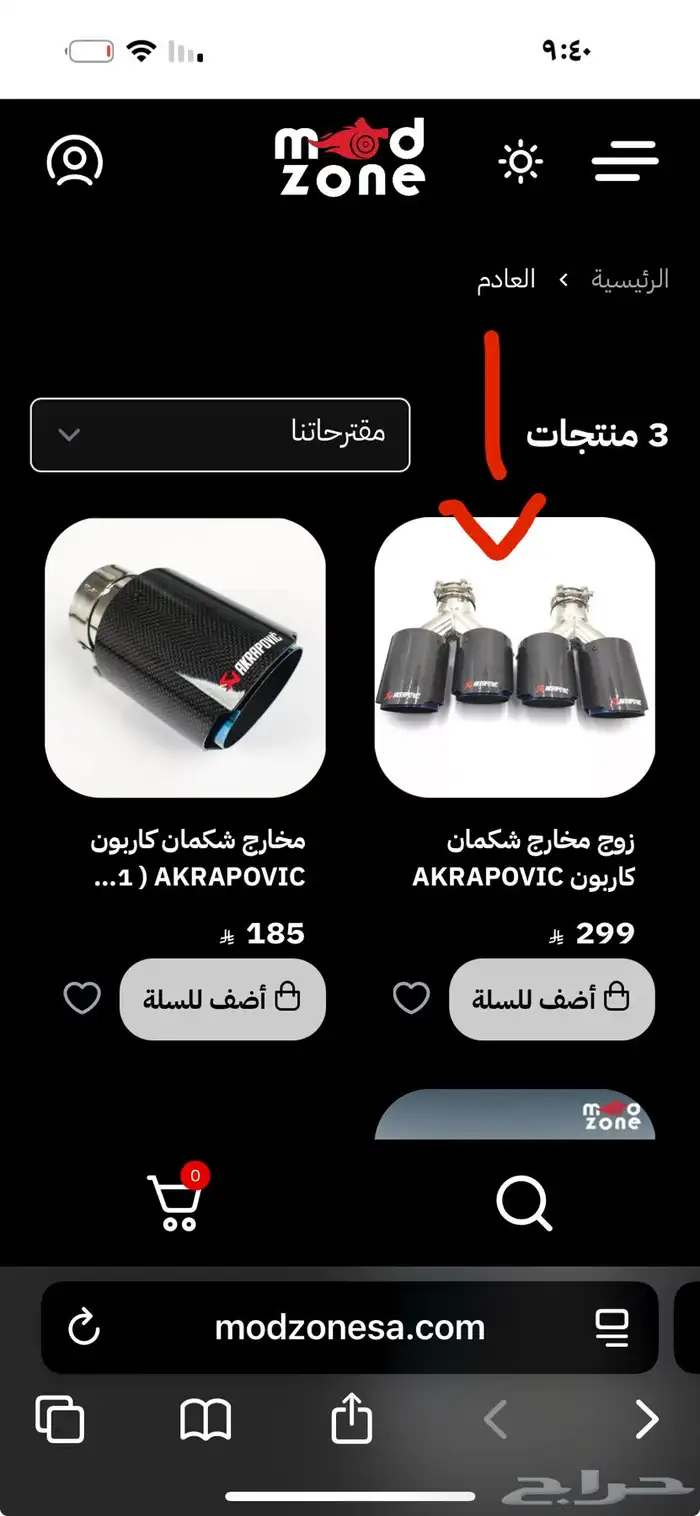The height and width of the screenshot is (1516, 700).
Task: View the shopping cart
Action: [176, 1201]
